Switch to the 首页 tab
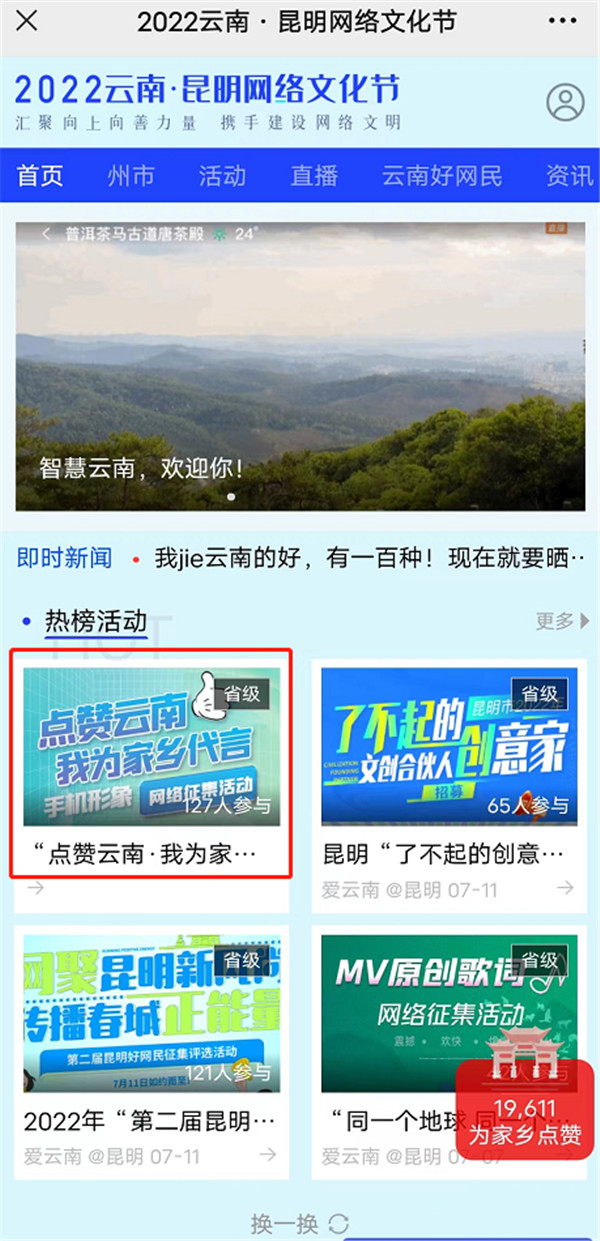The width and height of the screenshot is (600, 1241). [x=40, y=176]
